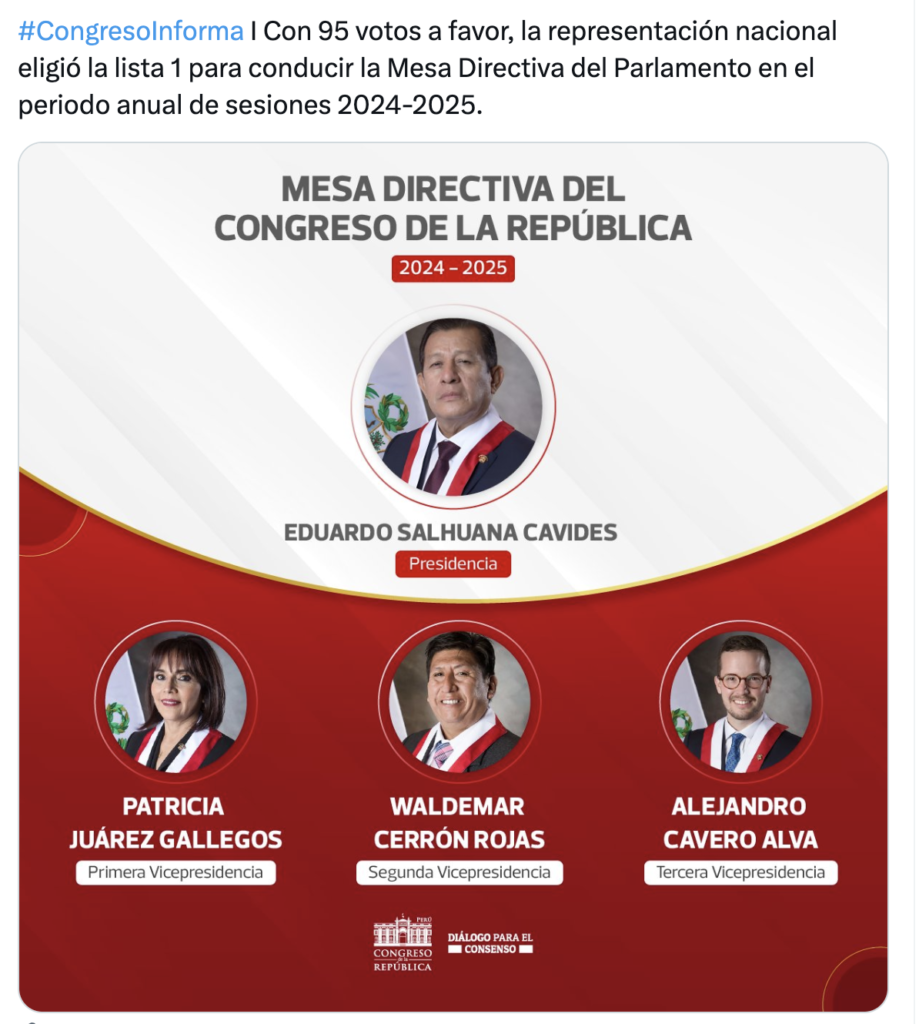Open the Mesa Directiva image in the post
919x1024 pixels.
(x=453, y=577)
